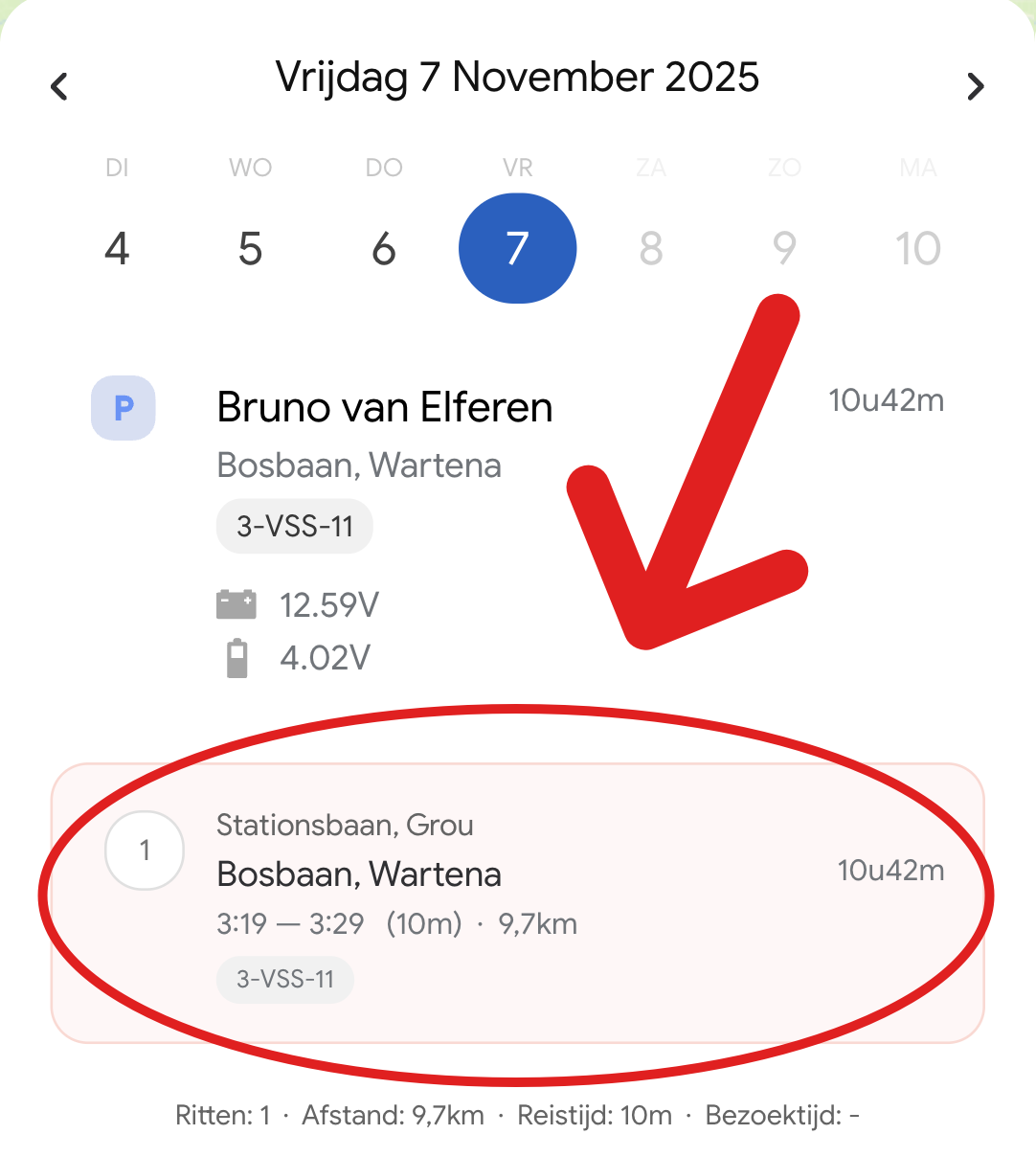Image resolution: width=1036 pixels, height=1157 pixels.
Task: Select Thursday 6 in the calendar
Action: [x=384, y=248]
